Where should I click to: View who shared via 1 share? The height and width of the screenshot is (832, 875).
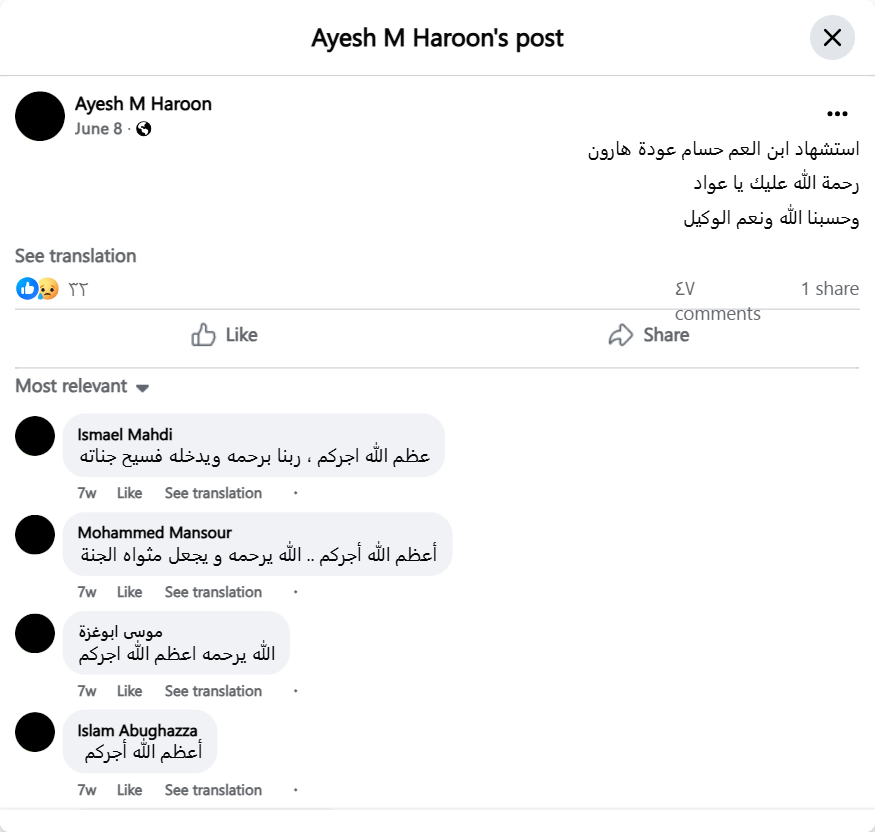click(x=829, y=289)
